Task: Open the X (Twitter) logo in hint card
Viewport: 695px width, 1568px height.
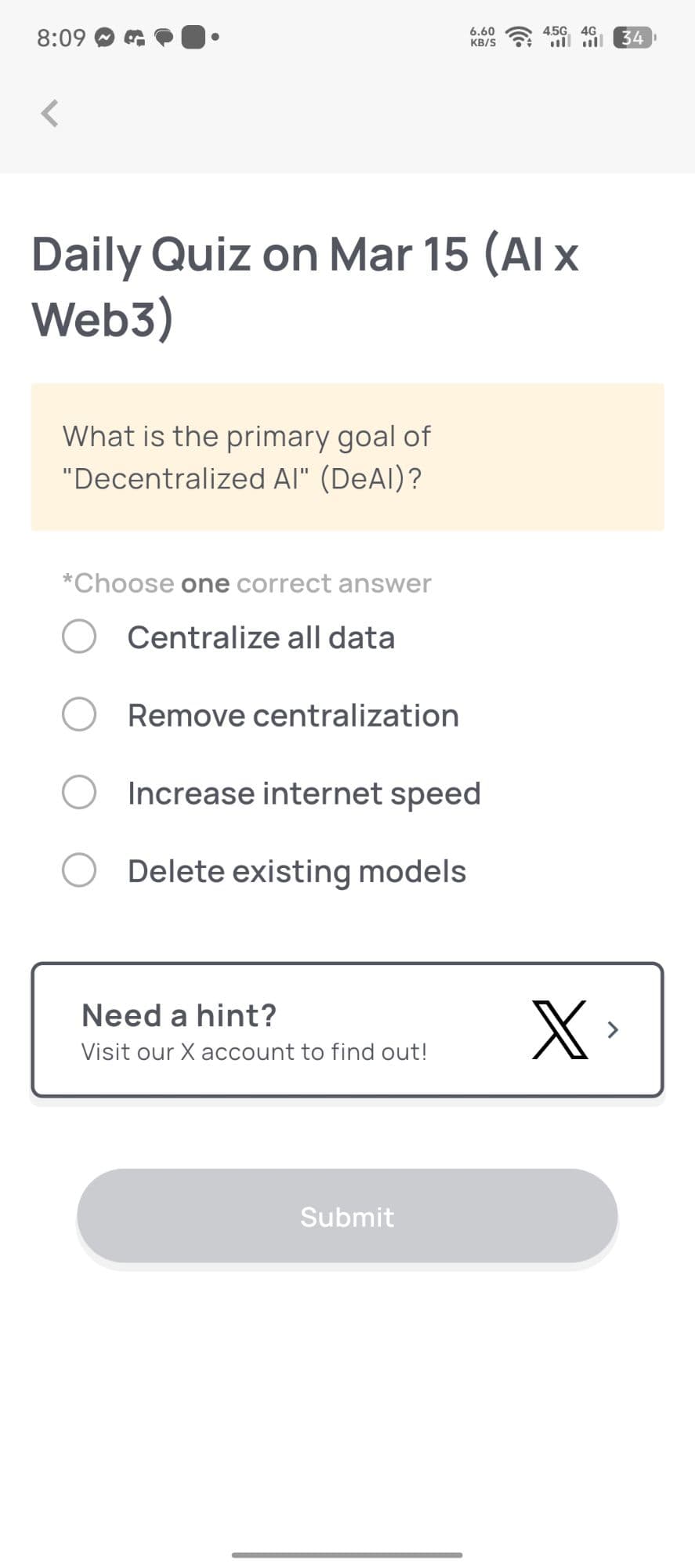Action: click(559, 1031)
